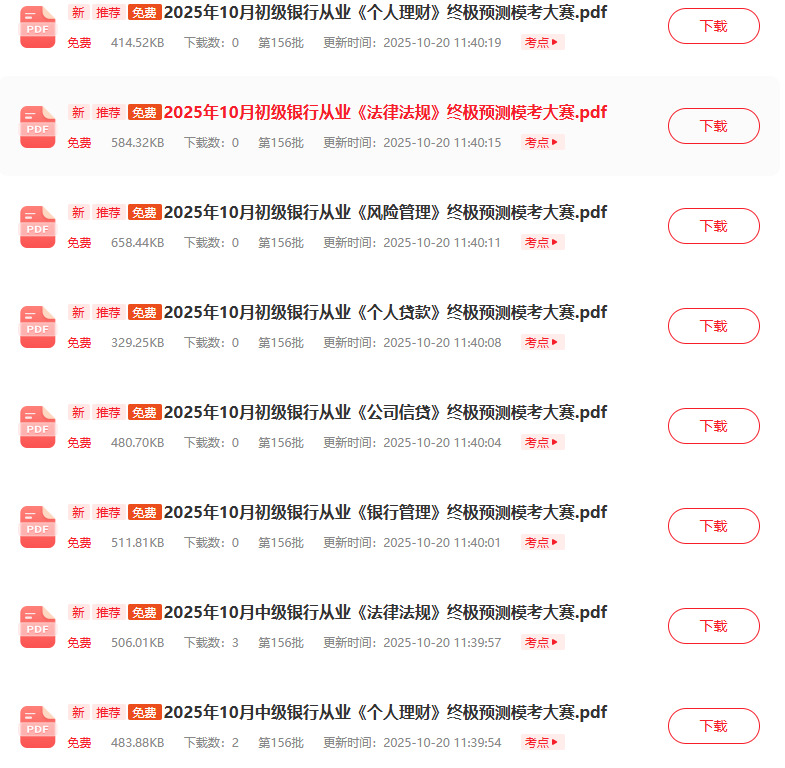Download 中级《法律法规》终极预测模考大赛 PDF
The height and width of the screenshot is (768, 785).
713,626
